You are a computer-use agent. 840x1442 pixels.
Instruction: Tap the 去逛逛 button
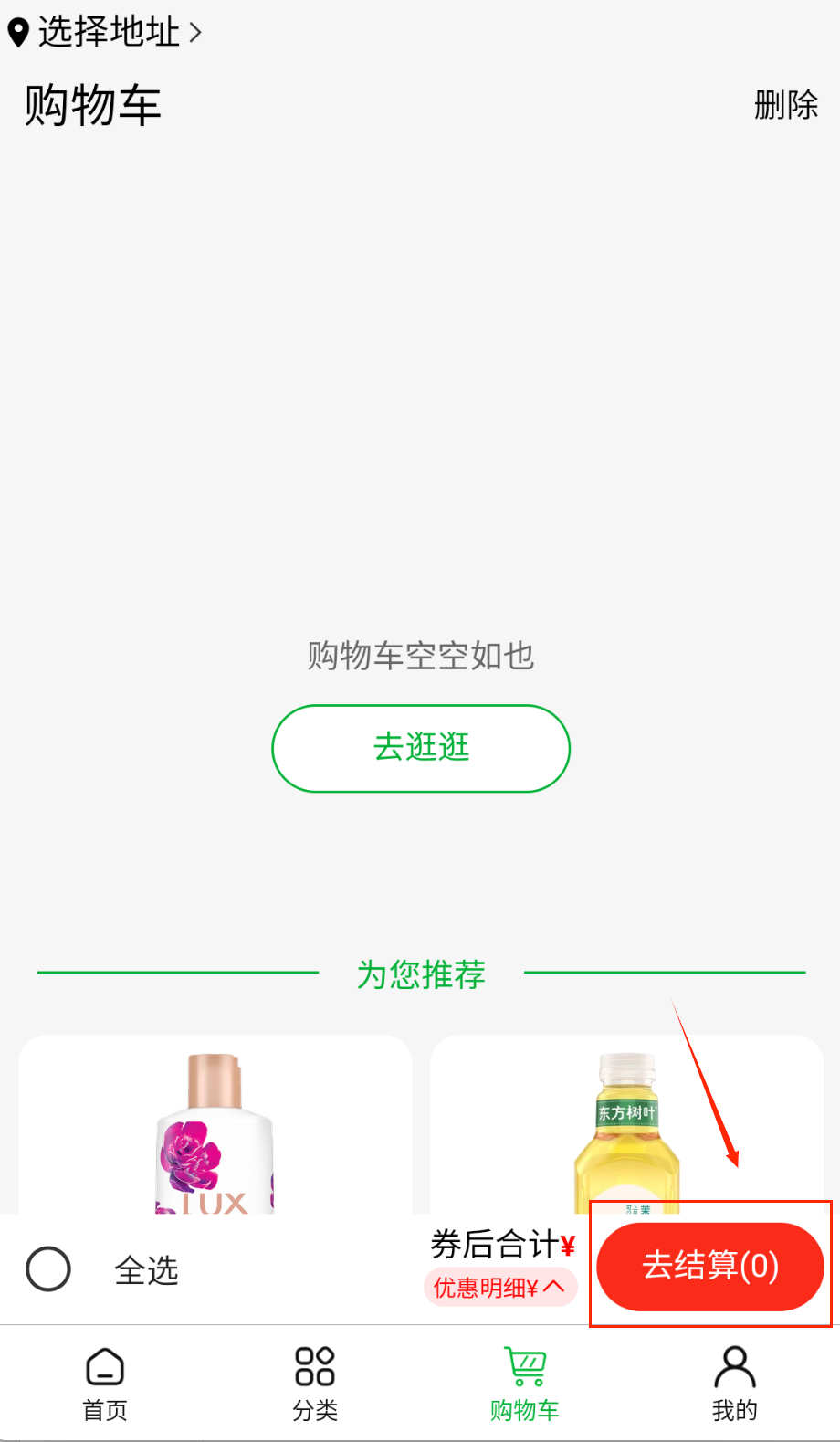421,748
